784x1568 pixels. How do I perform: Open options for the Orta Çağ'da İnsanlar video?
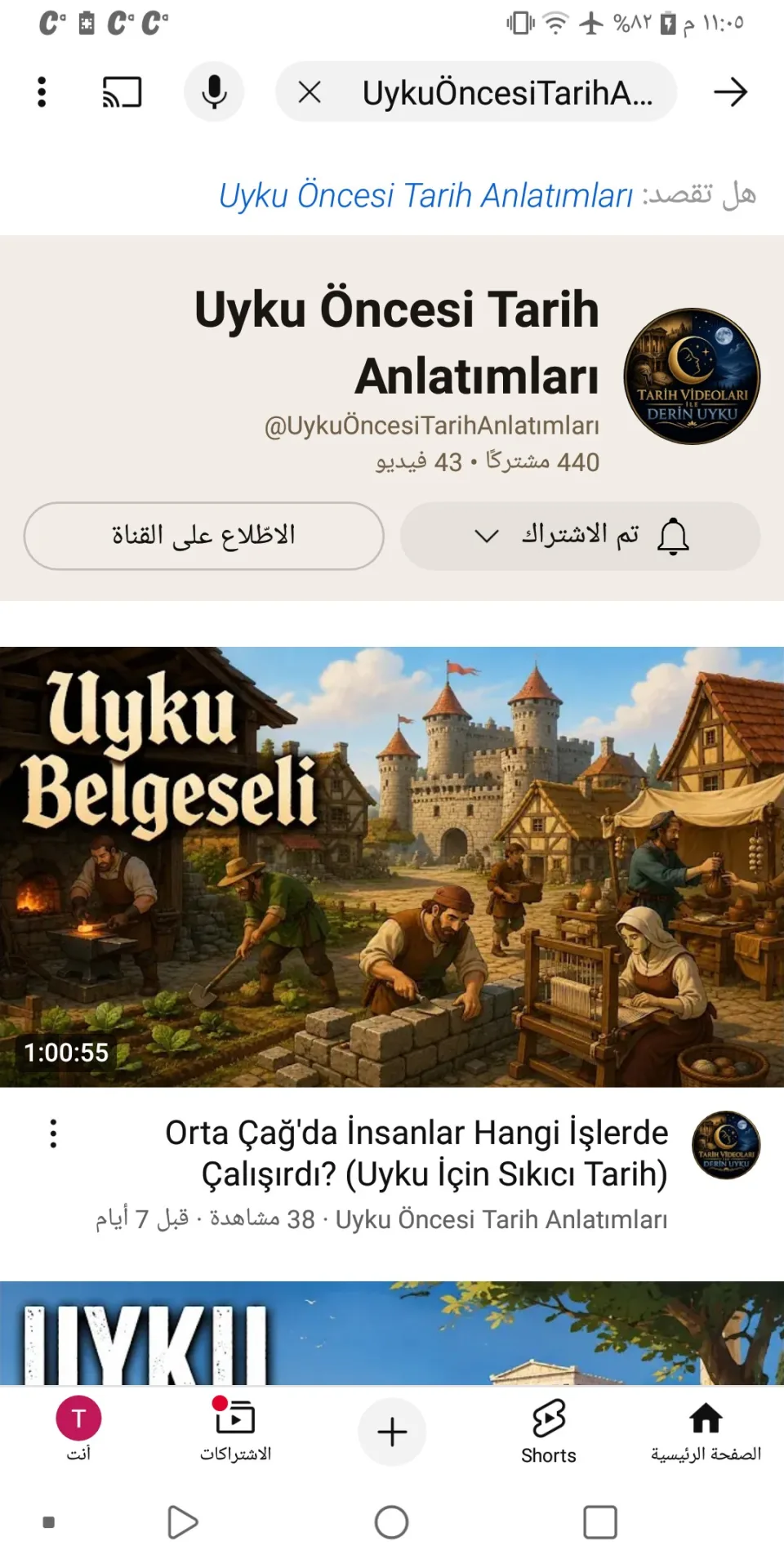point(53,1134)
